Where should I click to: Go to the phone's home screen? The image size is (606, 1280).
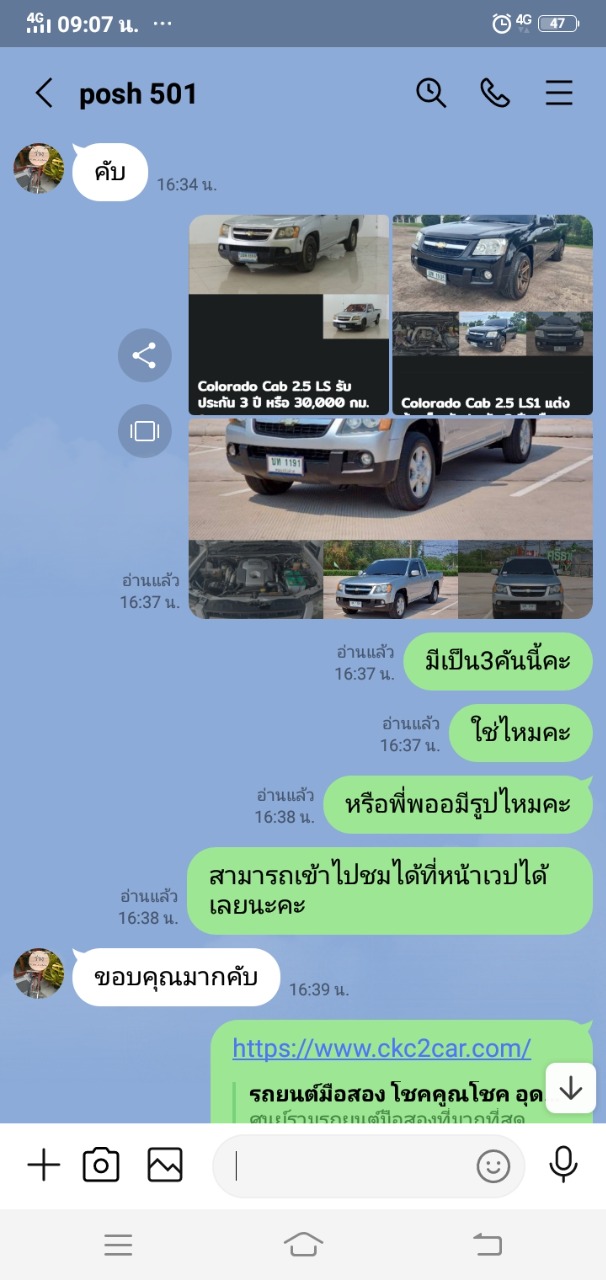tap(303, 1244)
